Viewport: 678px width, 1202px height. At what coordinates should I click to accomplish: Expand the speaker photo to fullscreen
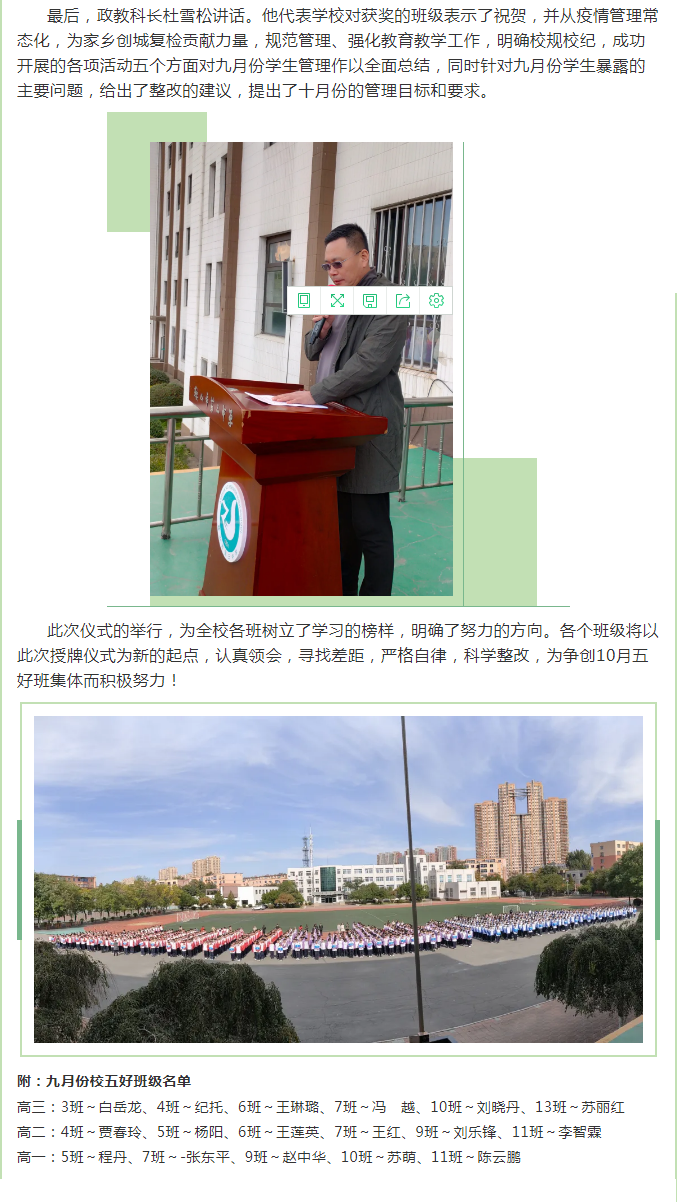337,300
